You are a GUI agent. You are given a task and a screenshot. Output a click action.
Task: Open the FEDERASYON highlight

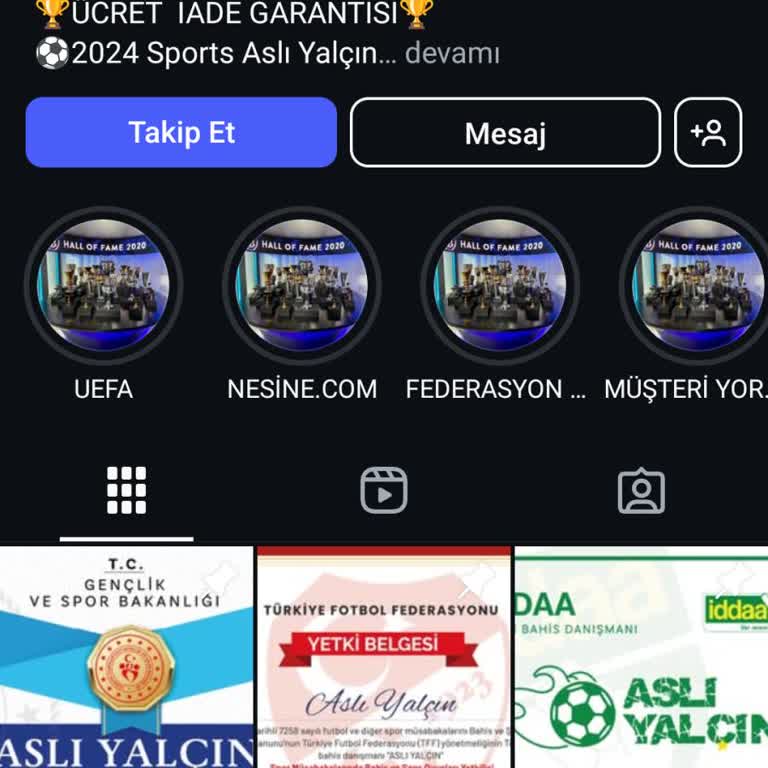coord(500,285)
